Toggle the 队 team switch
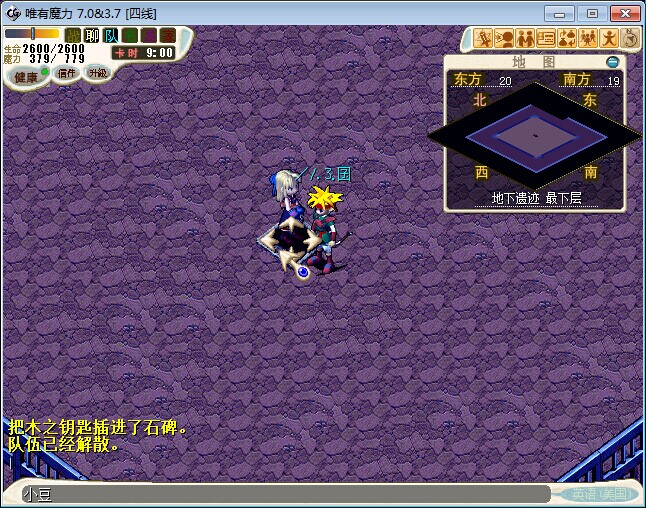The width and height of the screenshot is (646, 508). 110,35
